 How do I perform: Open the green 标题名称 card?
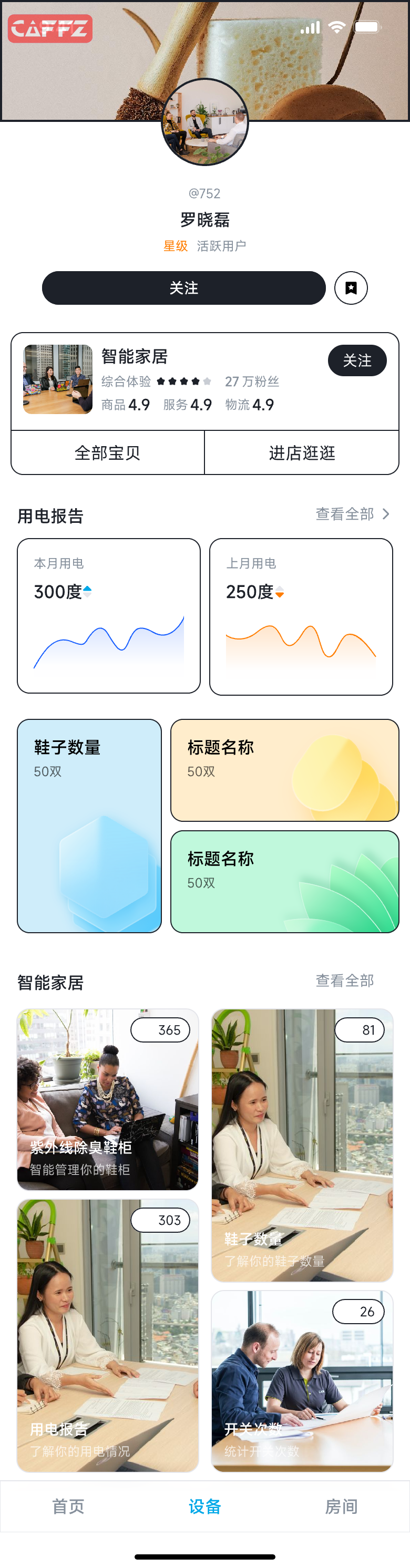[x=284, y=881]
